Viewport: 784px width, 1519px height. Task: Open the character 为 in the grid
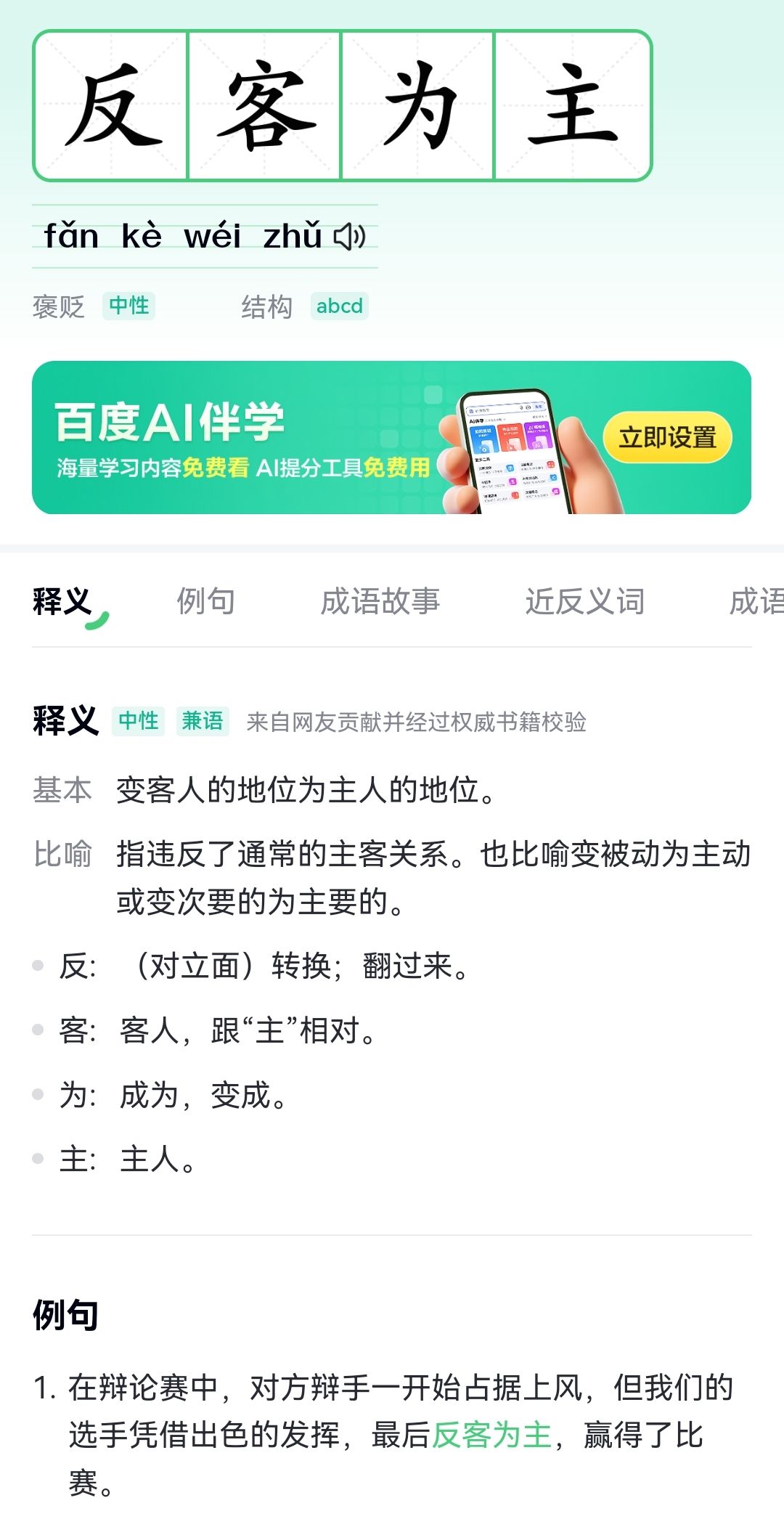(x=418, y=106)
